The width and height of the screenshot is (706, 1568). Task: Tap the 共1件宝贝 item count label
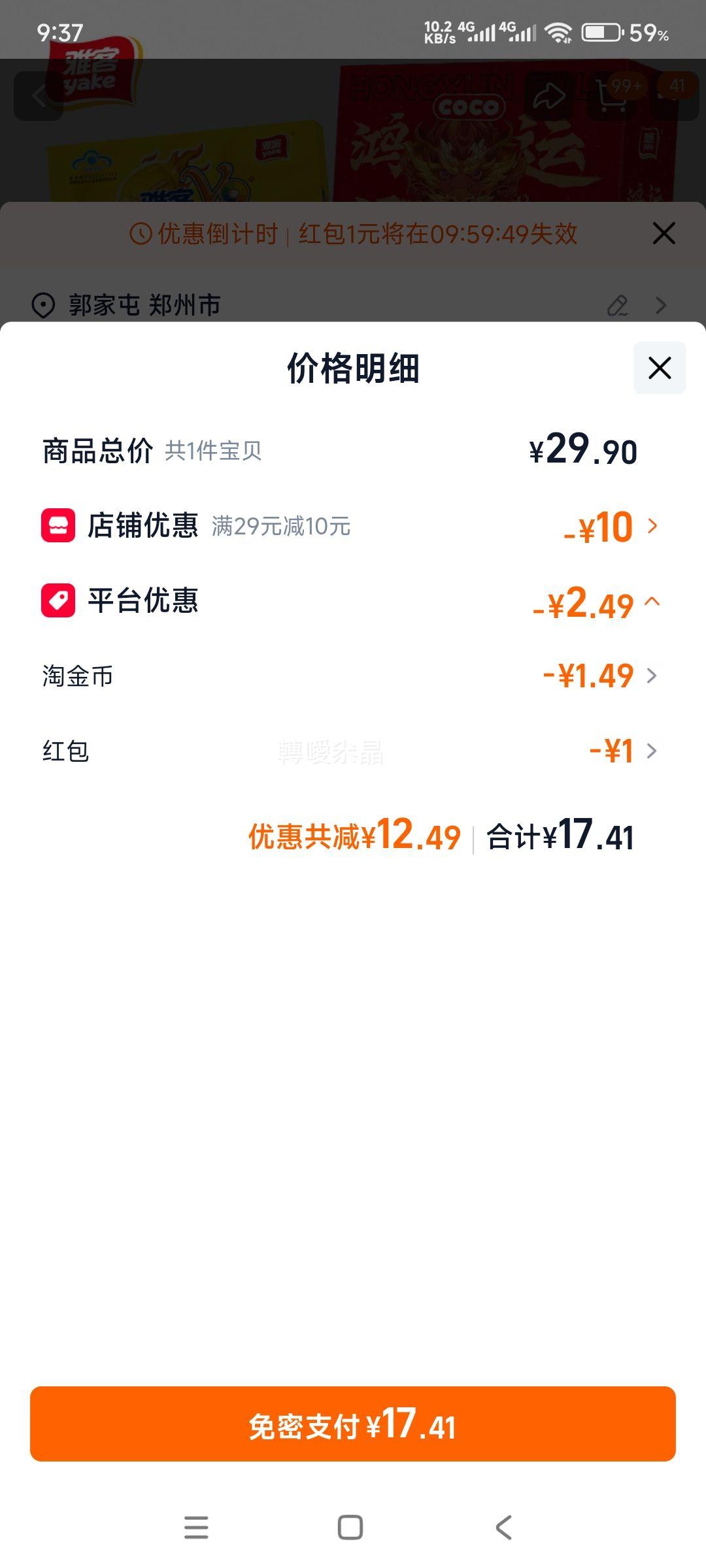click(214, 452)
